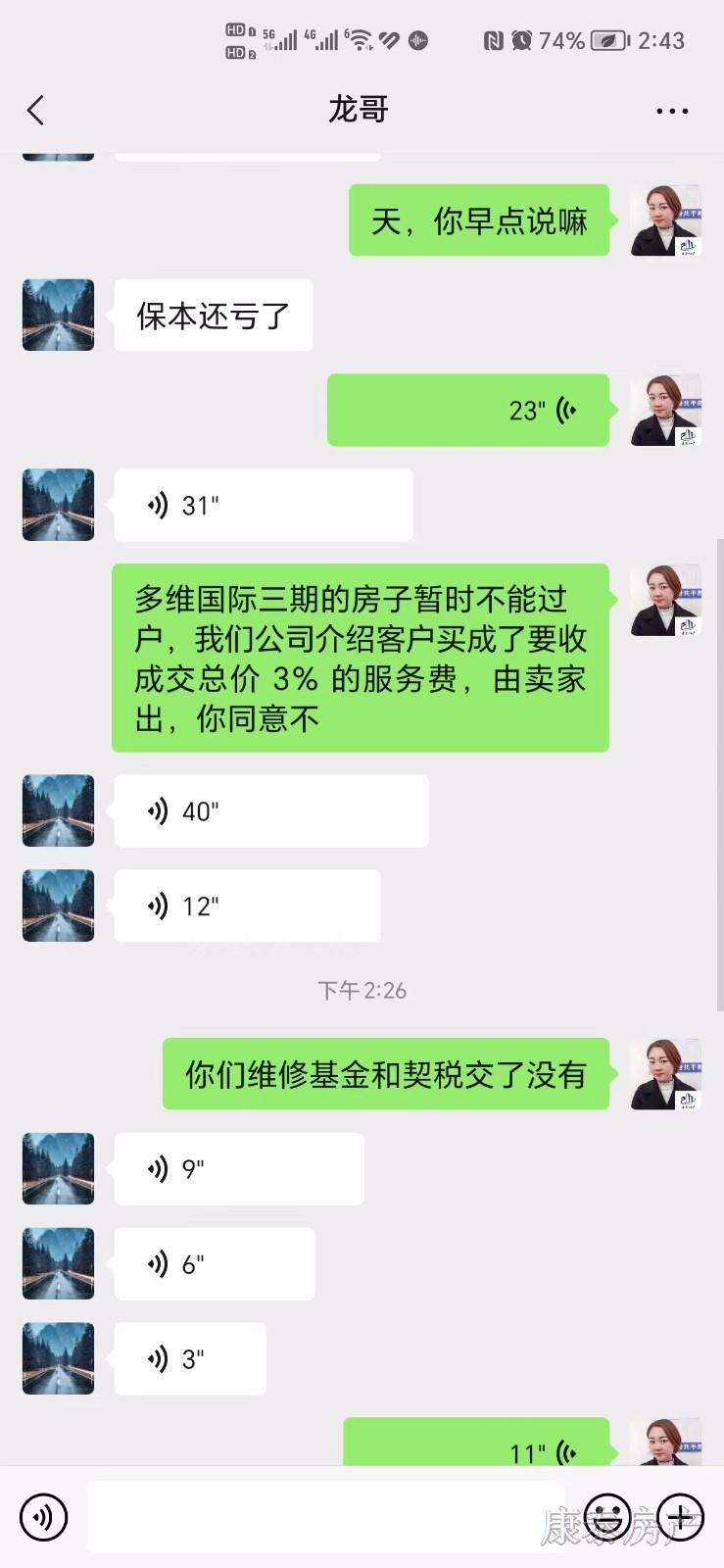Play the 3-second voice message
The height and width of the screenshot is (1568, 724).
coord(190,1358)
